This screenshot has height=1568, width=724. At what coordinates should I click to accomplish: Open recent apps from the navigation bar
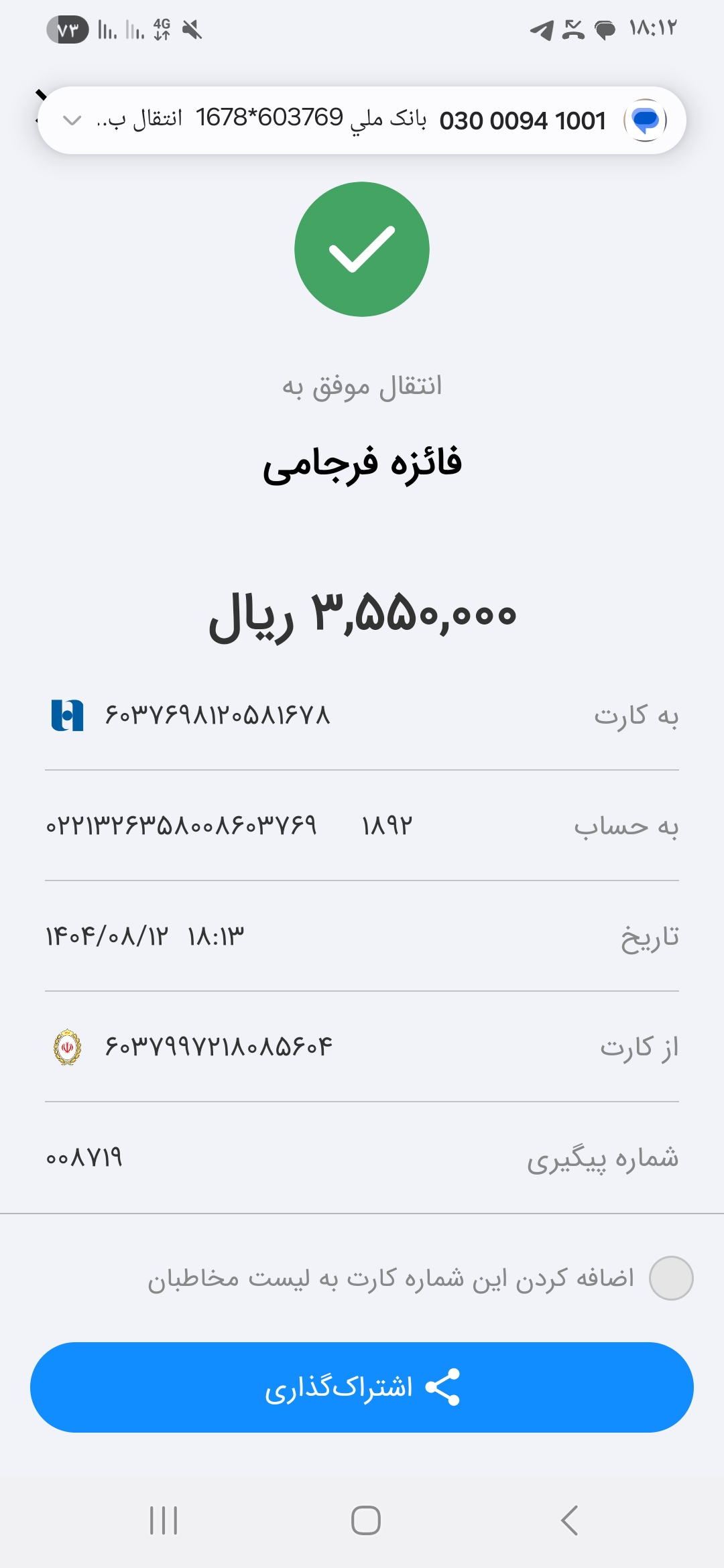pos(164,1520)
